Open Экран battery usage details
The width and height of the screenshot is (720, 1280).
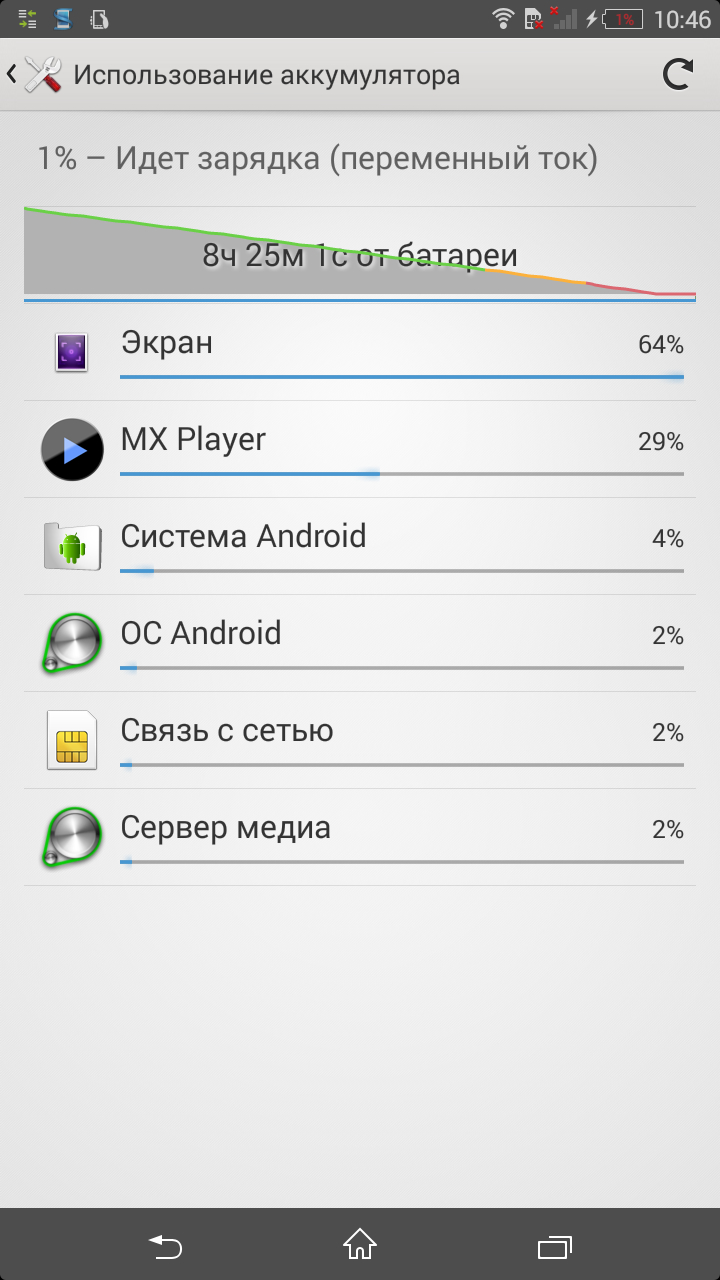tap(360, 353)
